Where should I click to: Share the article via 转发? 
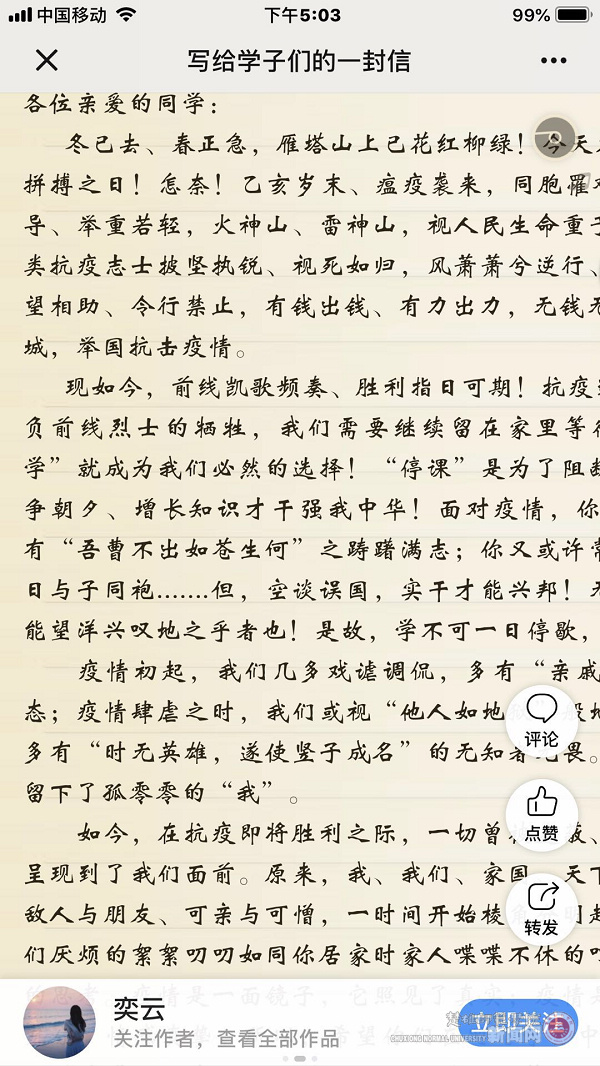pos(541,908)
